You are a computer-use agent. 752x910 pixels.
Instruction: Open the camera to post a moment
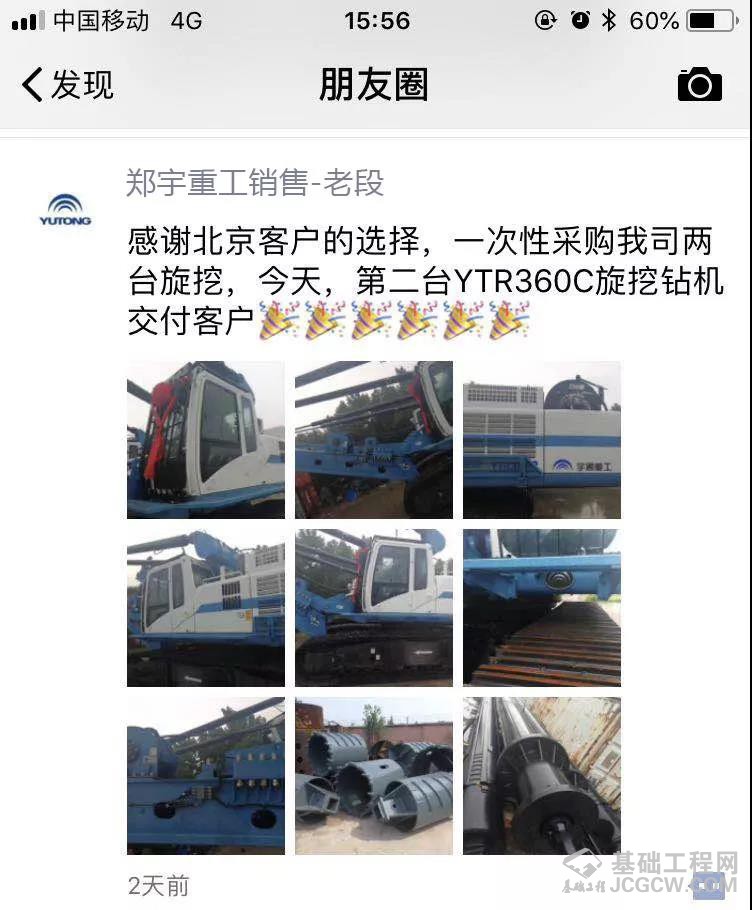point(699,85)
